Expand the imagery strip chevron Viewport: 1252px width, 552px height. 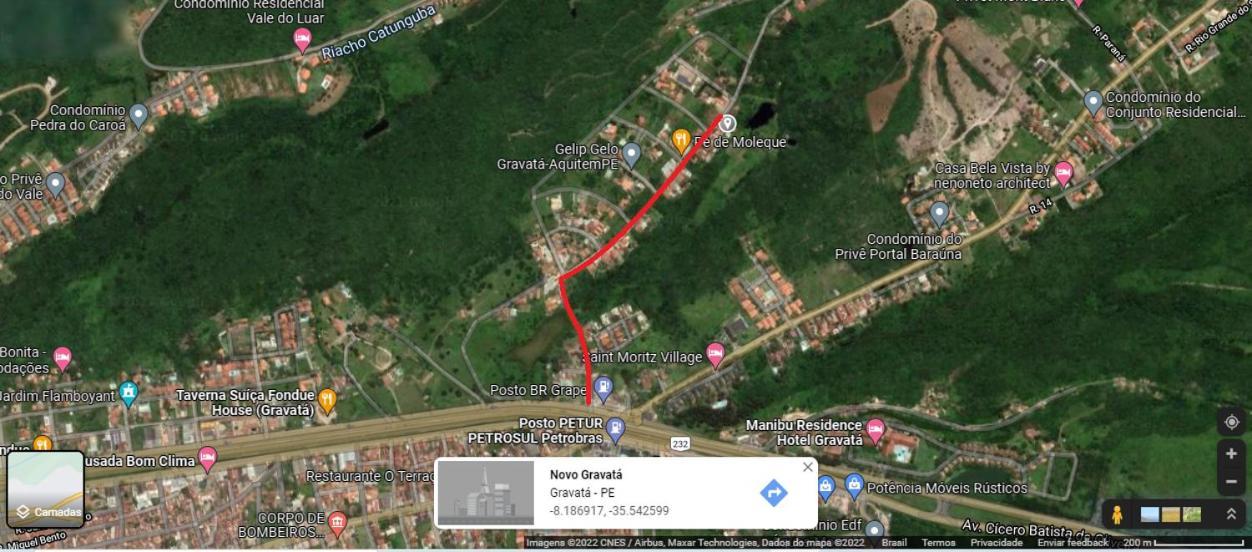1231,514
